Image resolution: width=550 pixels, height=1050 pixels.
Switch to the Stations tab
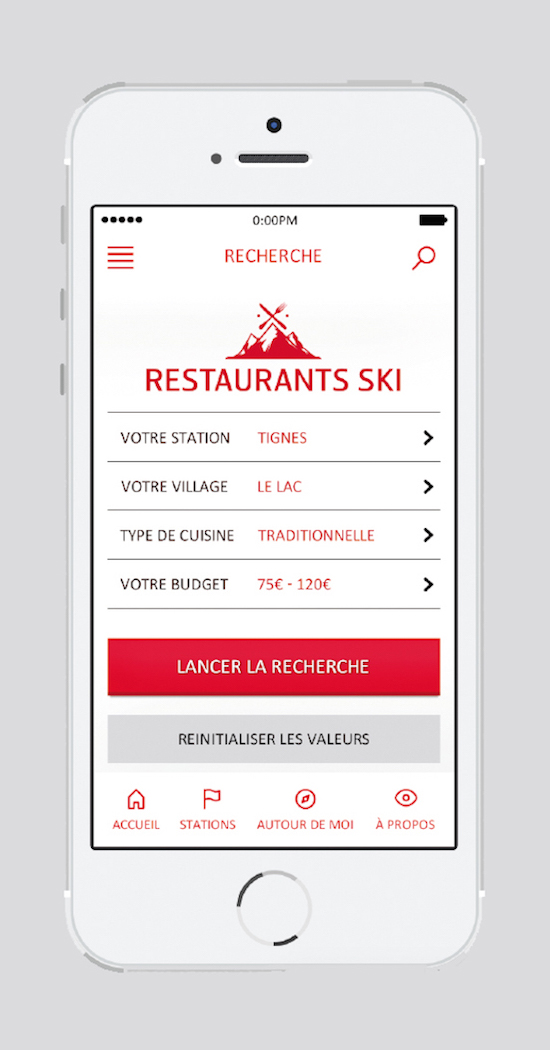click(x=208, y=809)
